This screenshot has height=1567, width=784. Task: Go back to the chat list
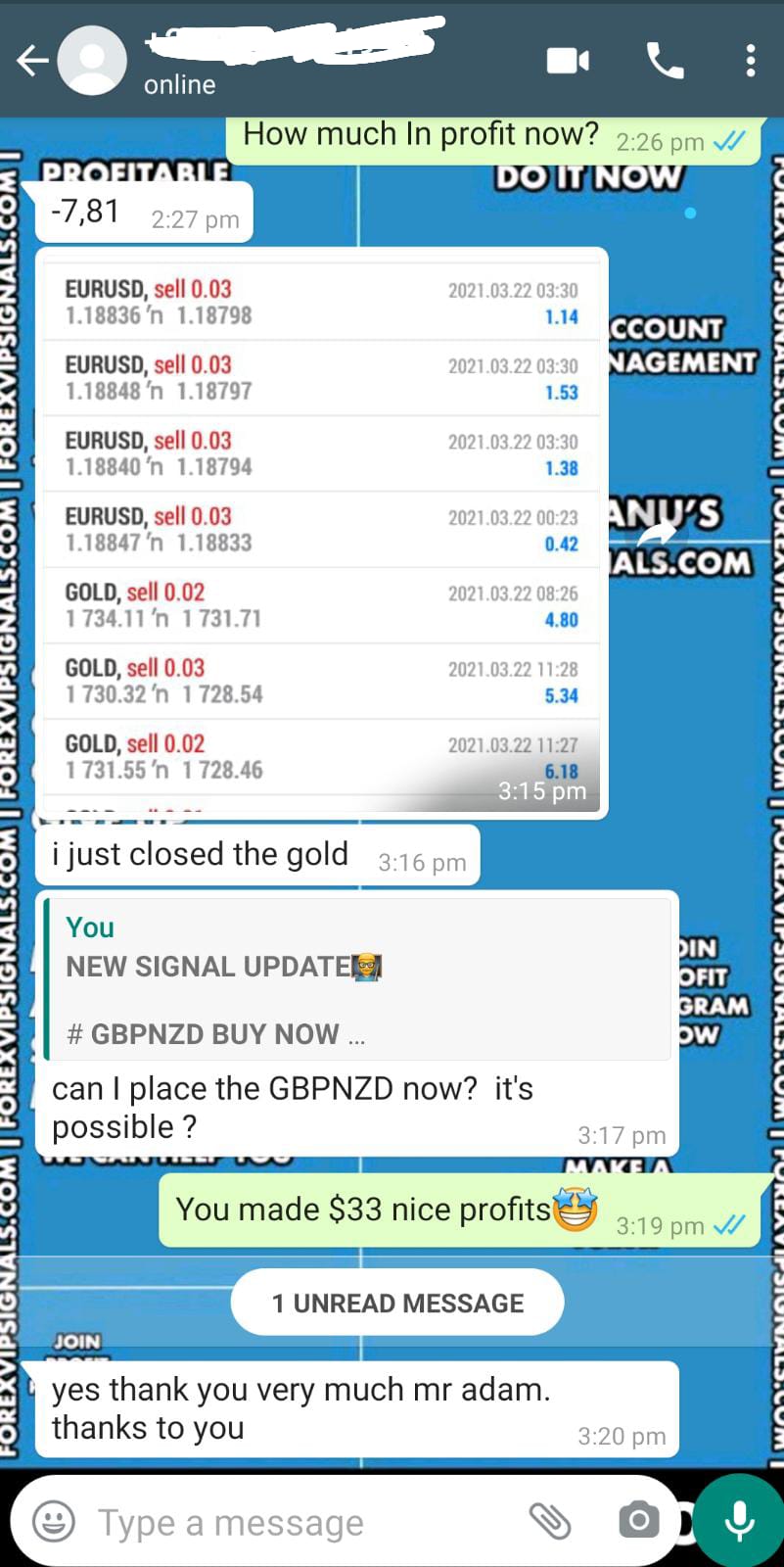tap(31, 61)
